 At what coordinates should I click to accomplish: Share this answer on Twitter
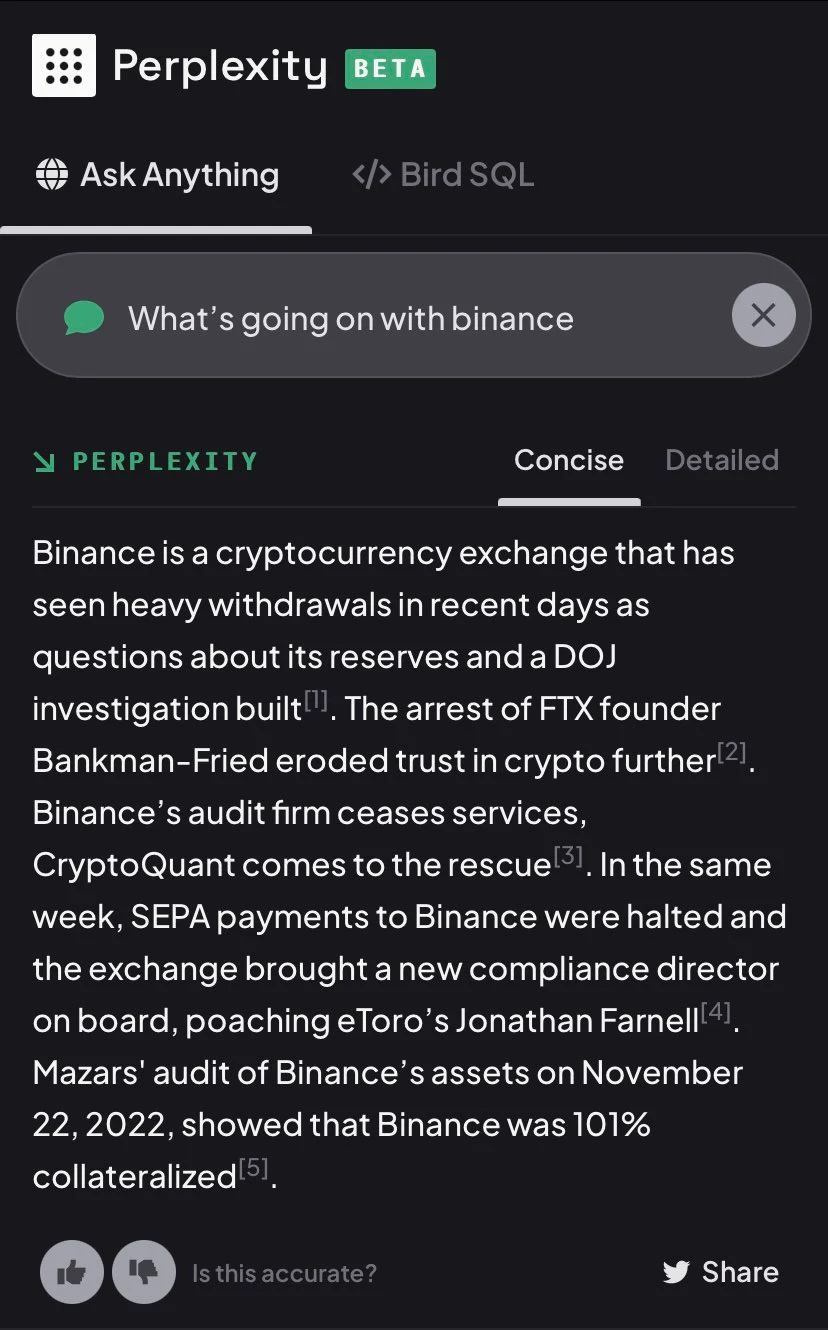click(x=720, y=1272)
